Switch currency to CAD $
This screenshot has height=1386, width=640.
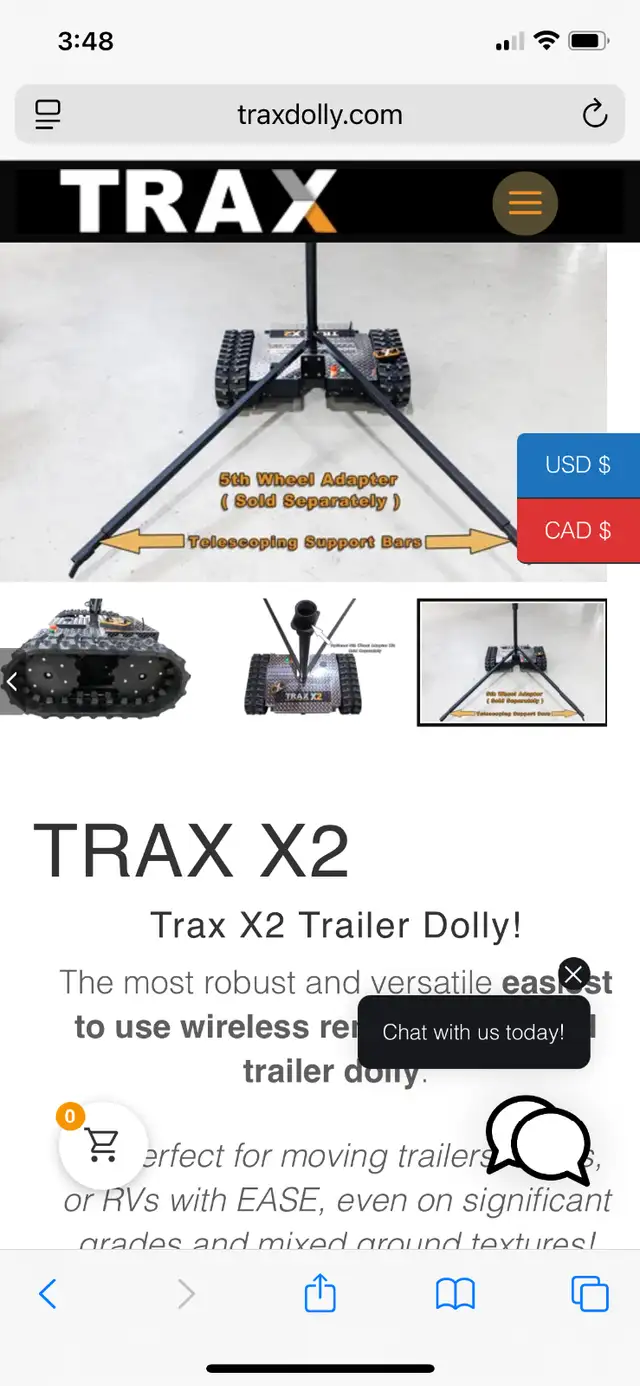pos(578,531)
